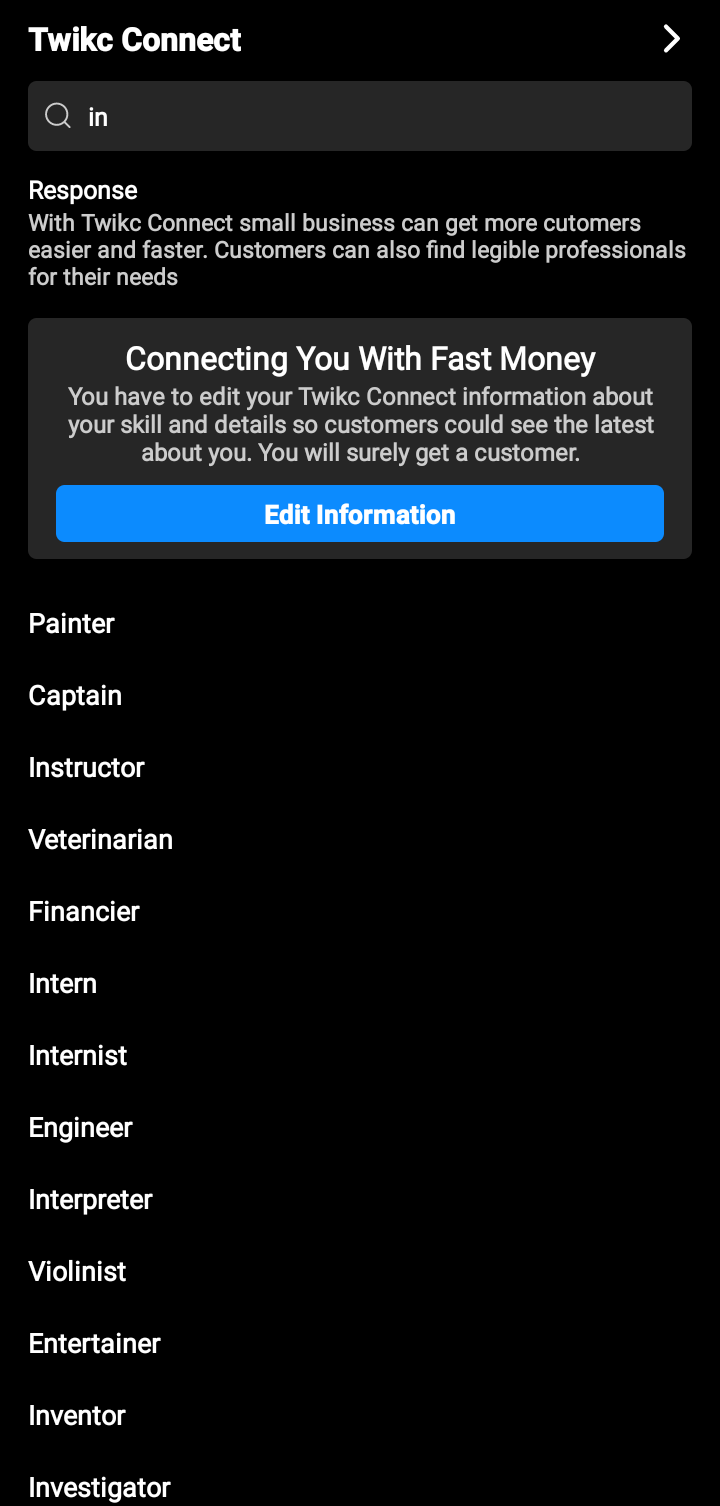Tap the Interpreter entry
The height and width of the screenshot is (1506, 720).
point(91,1200)
